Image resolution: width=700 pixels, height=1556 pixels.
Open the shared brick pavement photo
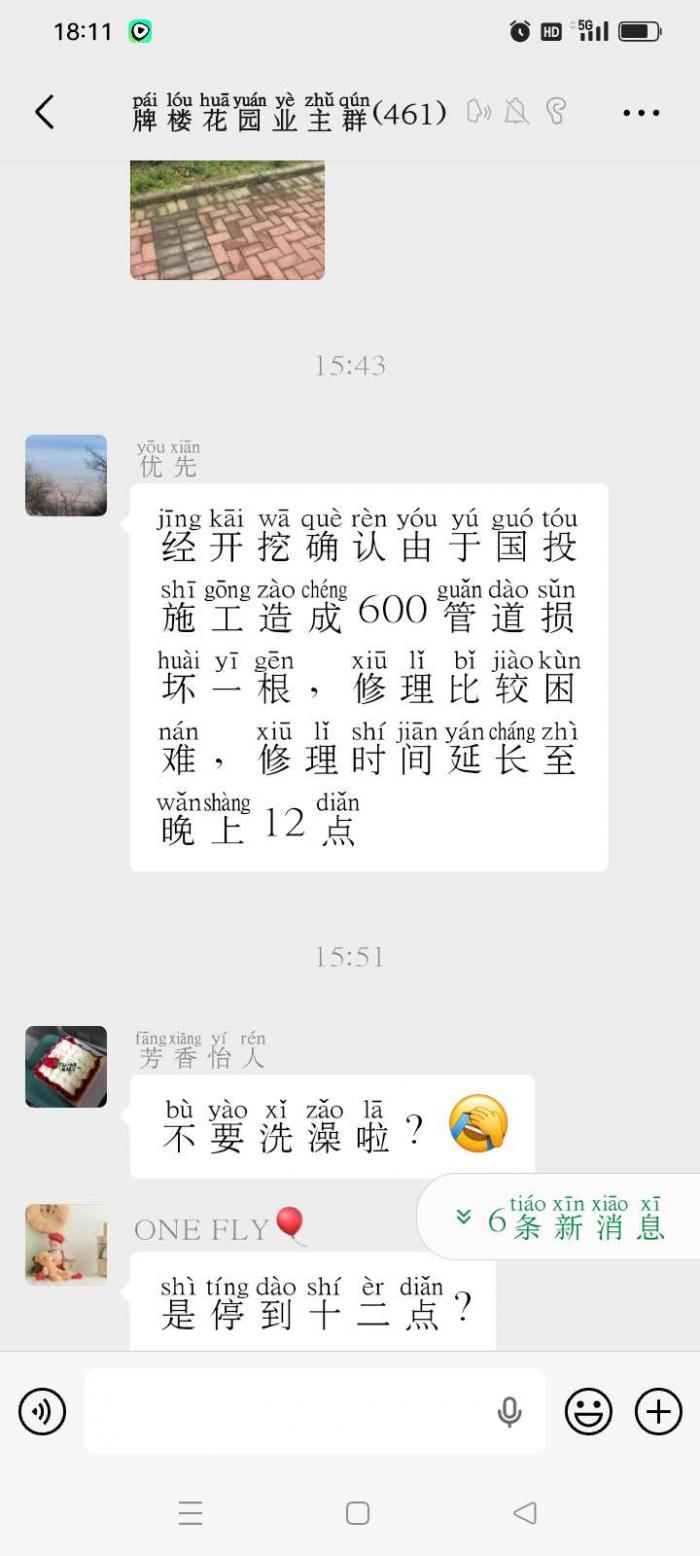pos(227,220)
